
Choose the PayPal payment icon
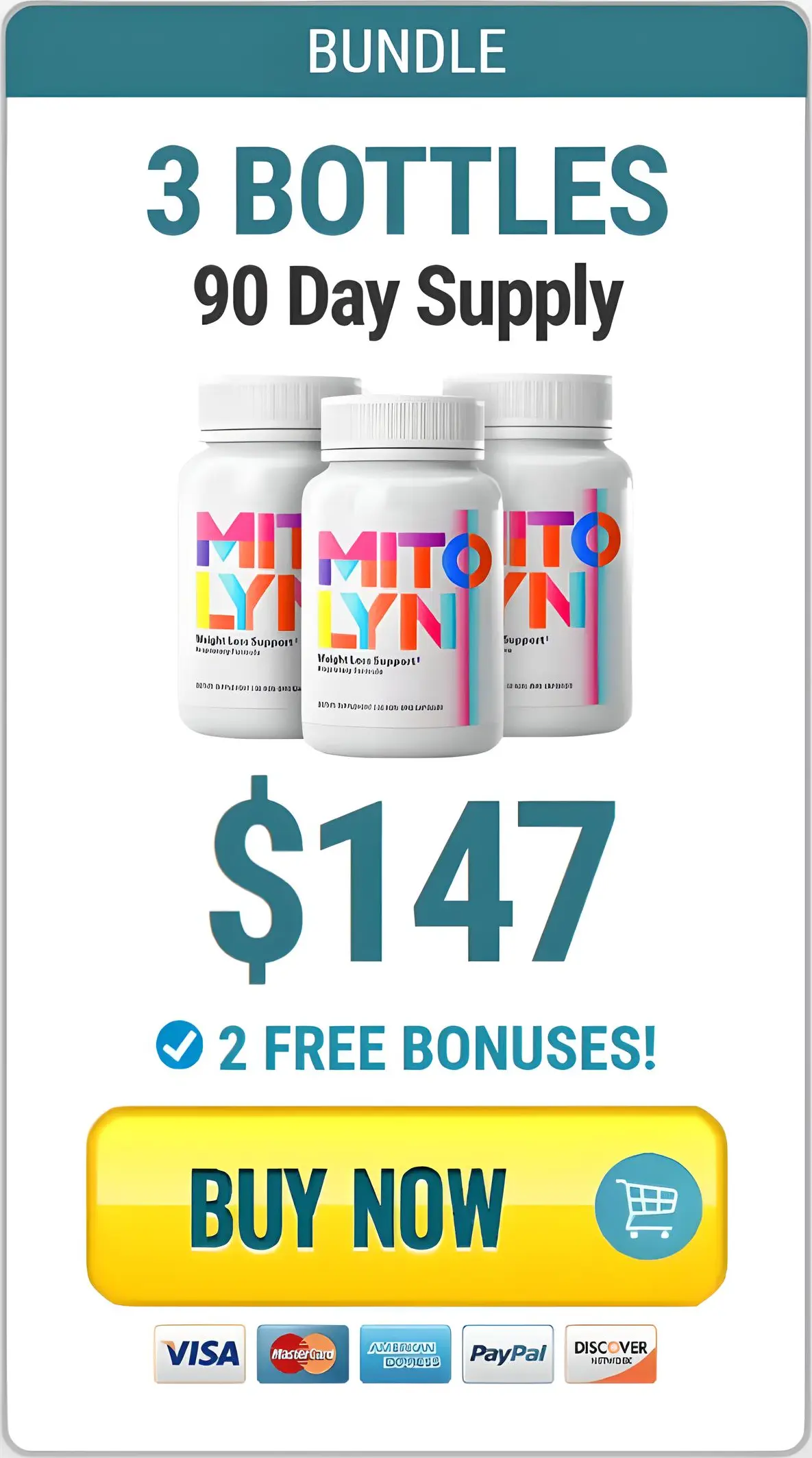point(508,1354)
